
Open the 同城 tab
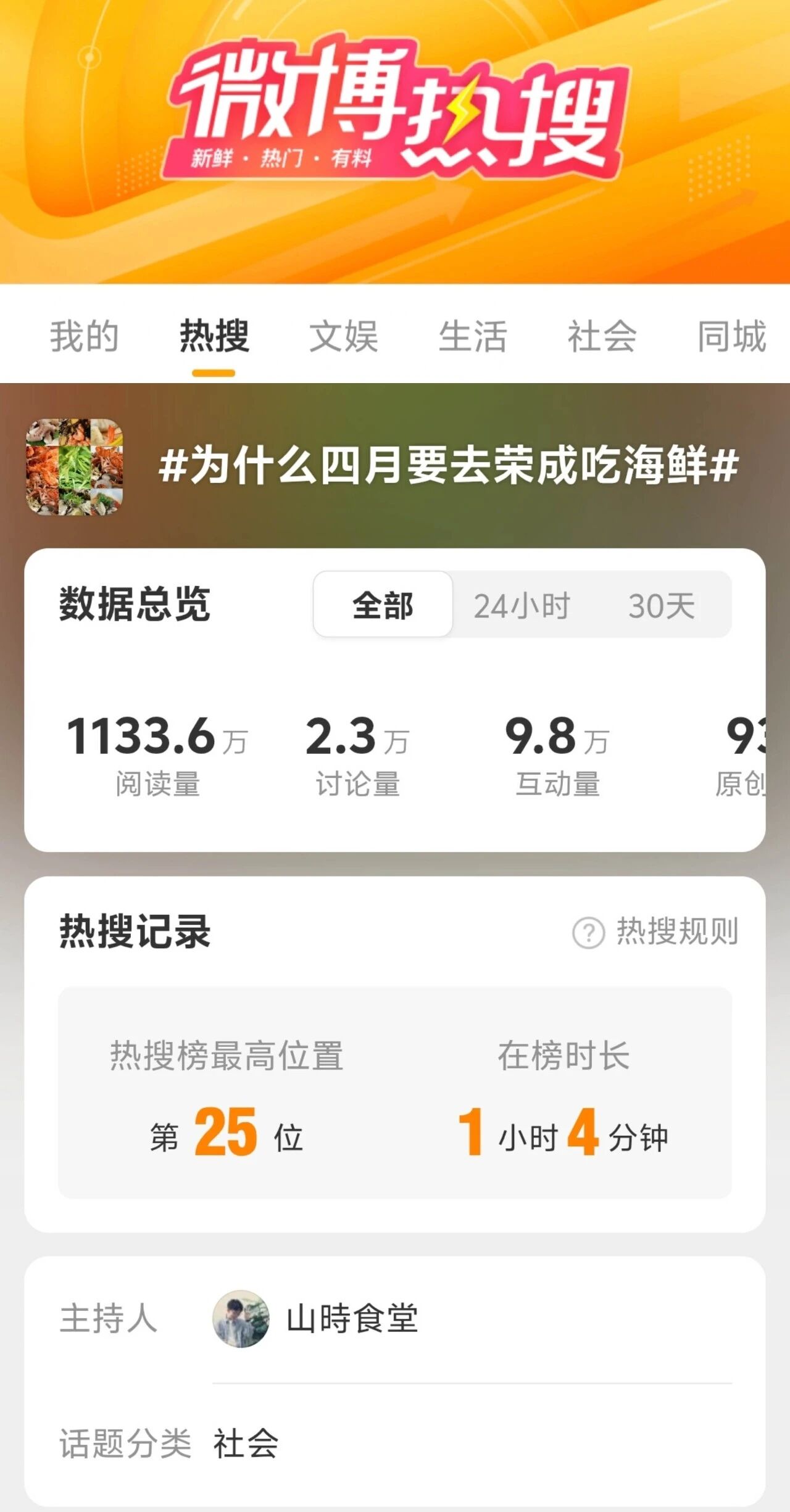(731, 336)
